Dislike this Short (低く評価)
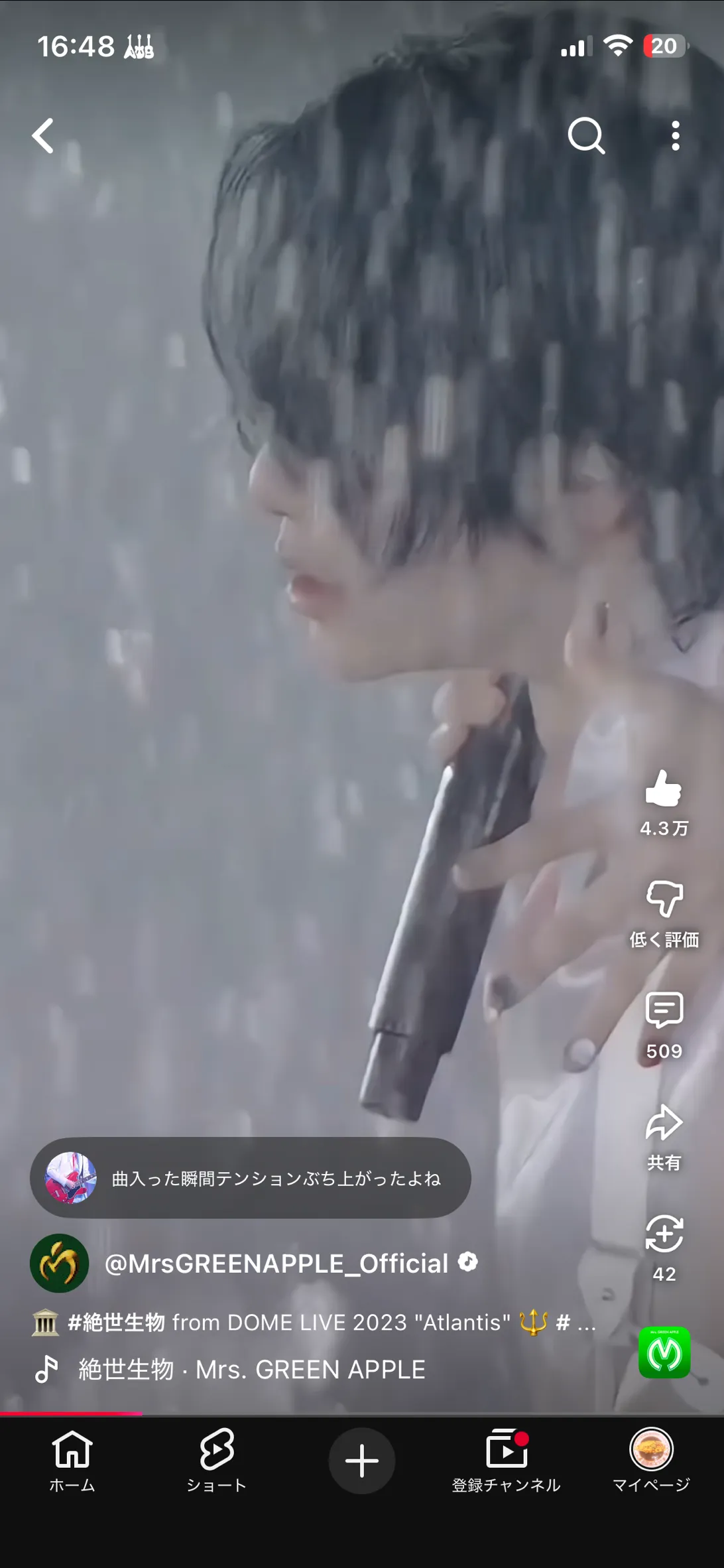 pyautogui.click(x=664, y=900)
